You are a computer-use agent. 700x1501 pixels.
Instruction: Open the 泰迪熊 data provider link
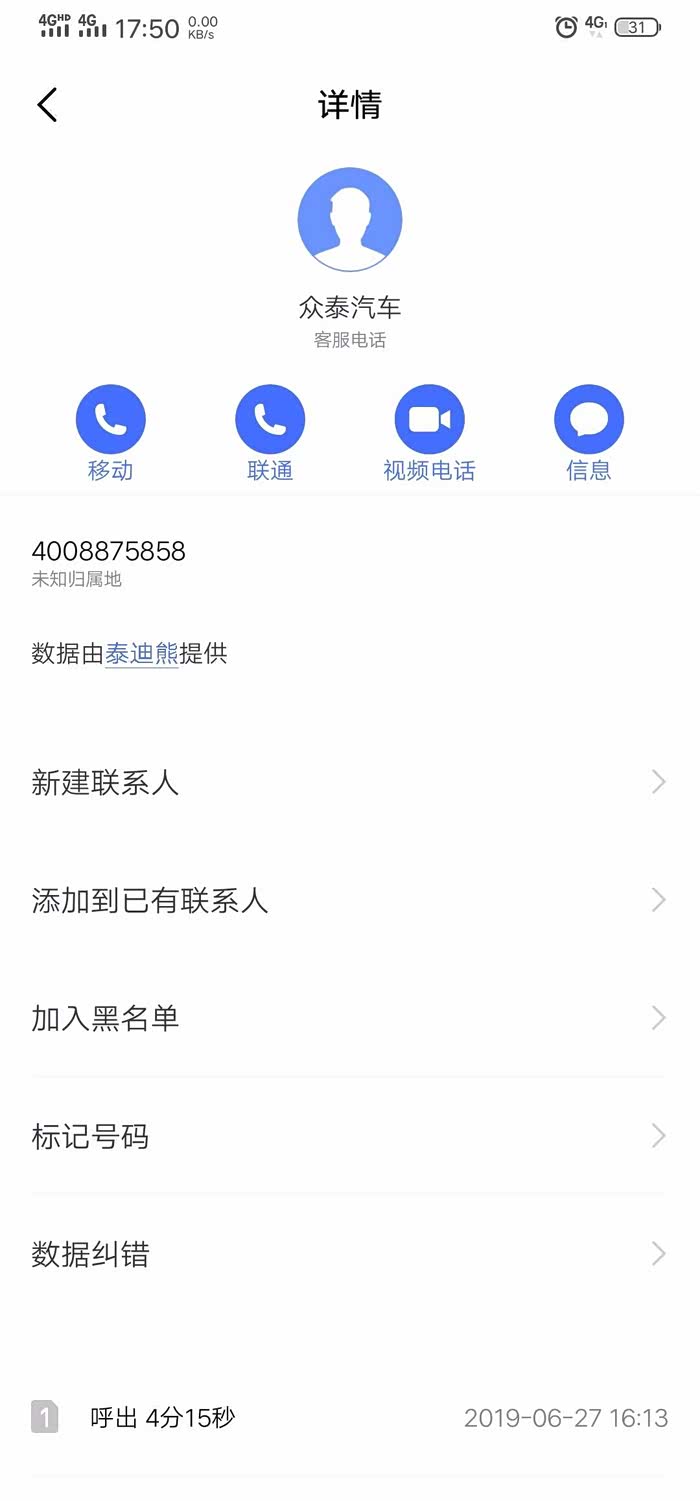tap(142, 654)
